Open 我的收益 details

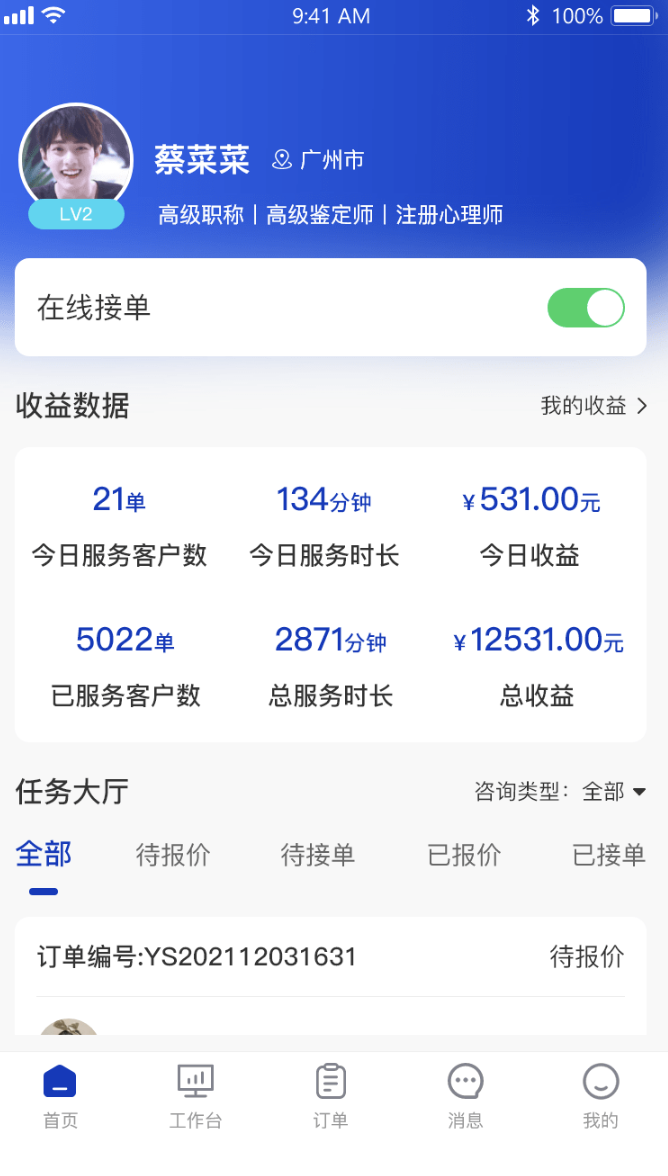coord(594,406)
